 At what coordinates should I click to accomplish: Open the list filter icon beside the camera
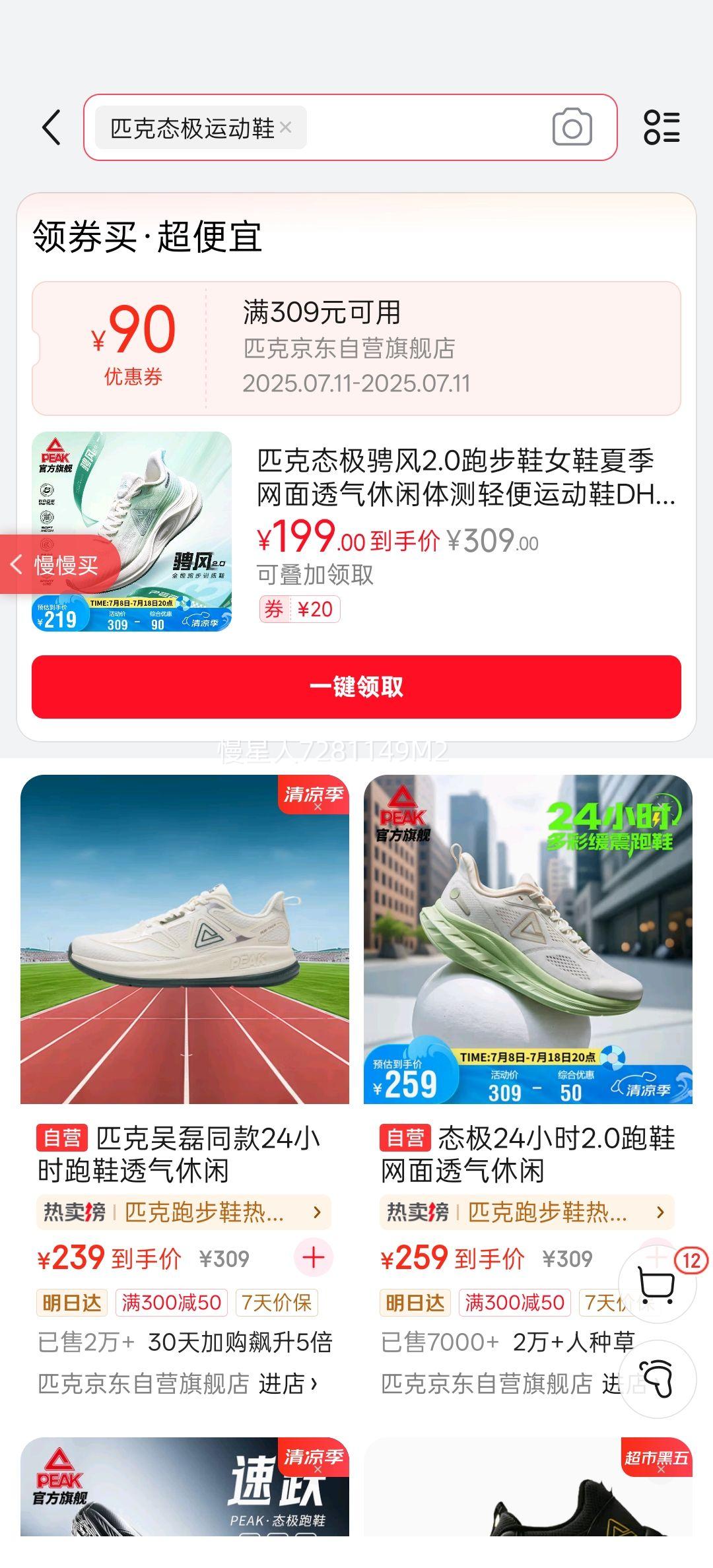point(663,127)
